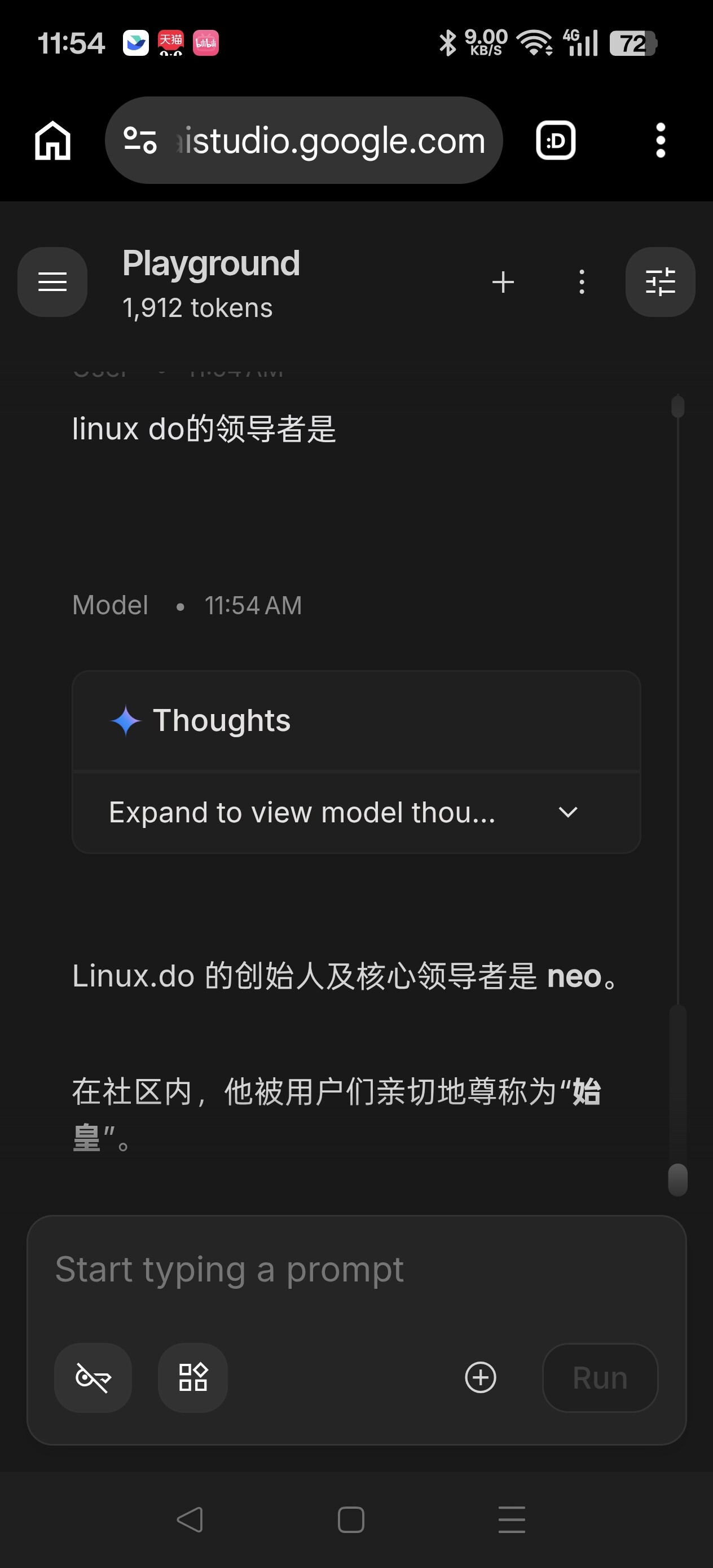Expand to view model thoughts
Image resolution: width=713 pixels, height=1568 pixels.
click(x=356, y=812)
